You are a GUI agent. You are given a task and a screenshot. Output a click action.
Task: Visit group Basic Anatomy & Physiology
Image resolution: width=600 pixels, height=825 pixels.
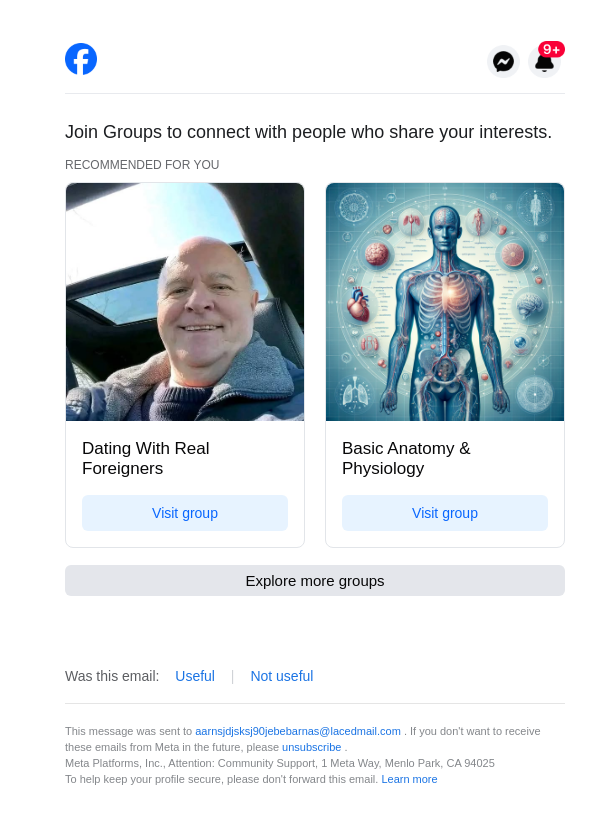(445, 513)
